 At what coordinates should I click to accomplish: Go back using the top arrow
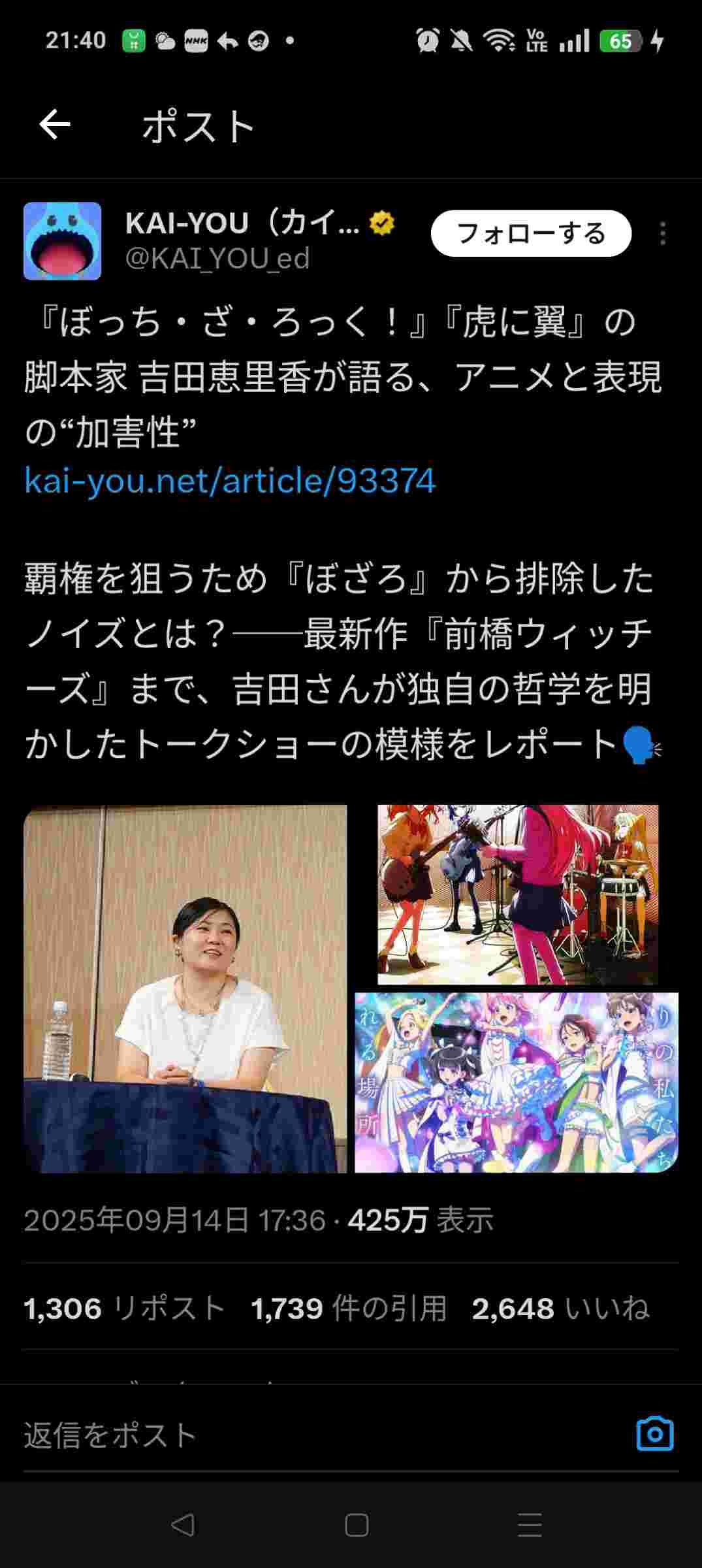(x=55, y=125)
